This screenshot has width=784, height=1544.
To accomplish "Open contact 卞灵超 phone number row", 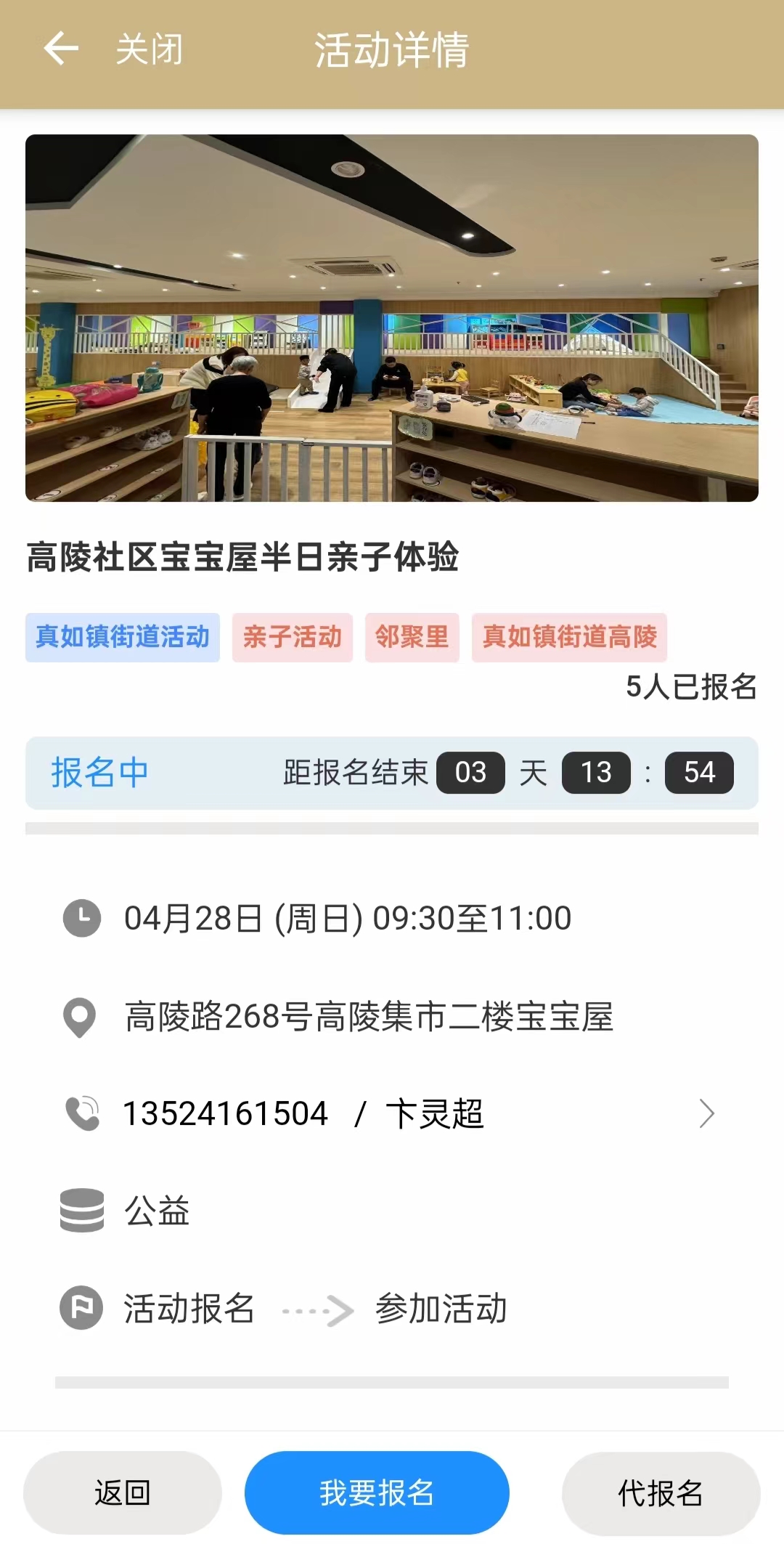I will [x=392, y=1113].
